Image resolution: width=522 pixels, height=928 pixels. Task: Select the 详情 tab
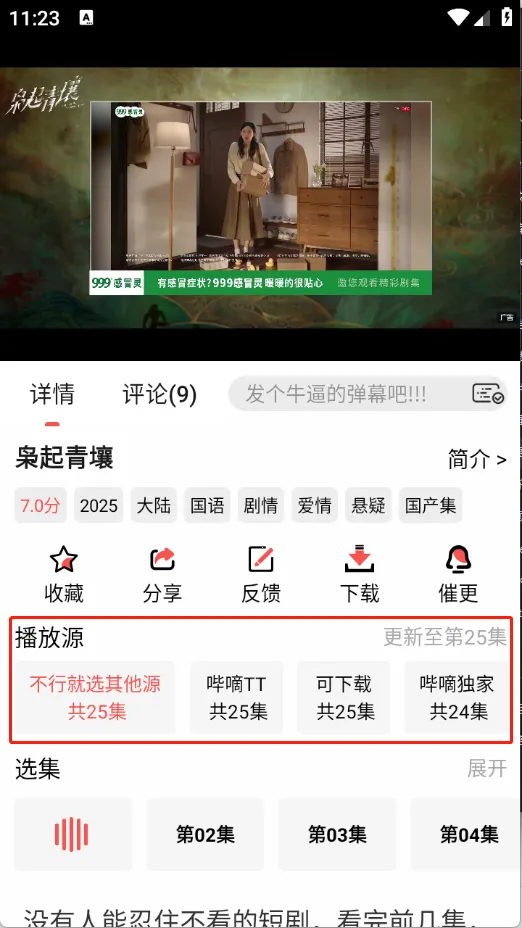coord(52,394)
